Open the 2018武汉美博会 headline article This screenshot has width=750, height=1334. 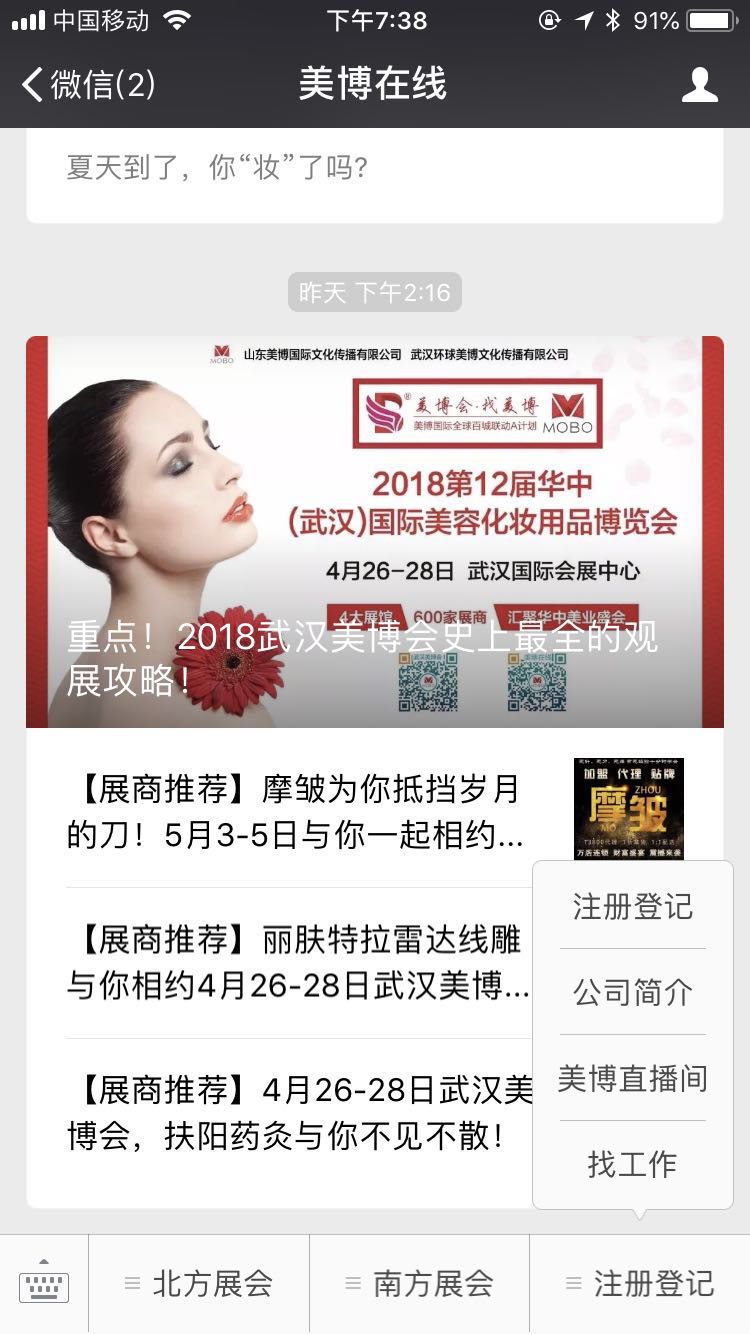374,531
